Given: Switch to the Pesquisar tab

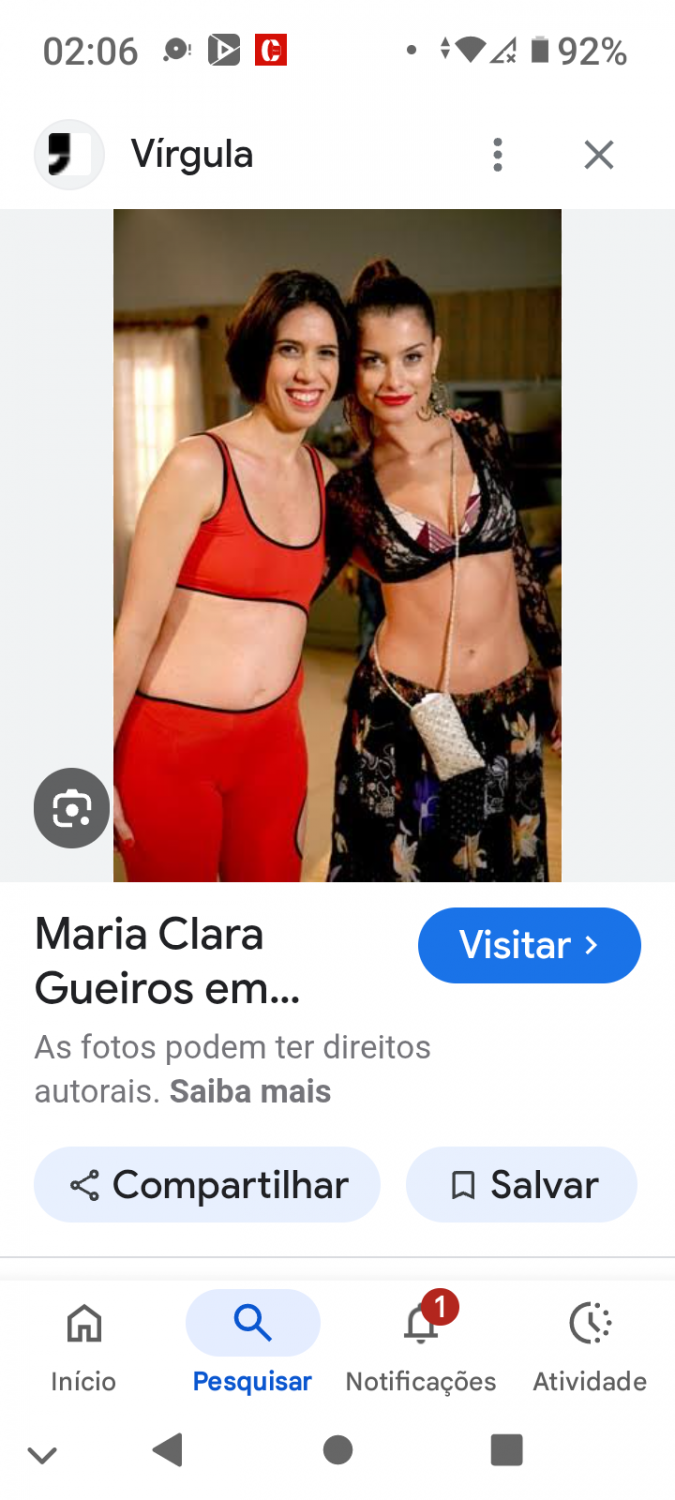Looking at the screenshot, I should [252, 1345].
